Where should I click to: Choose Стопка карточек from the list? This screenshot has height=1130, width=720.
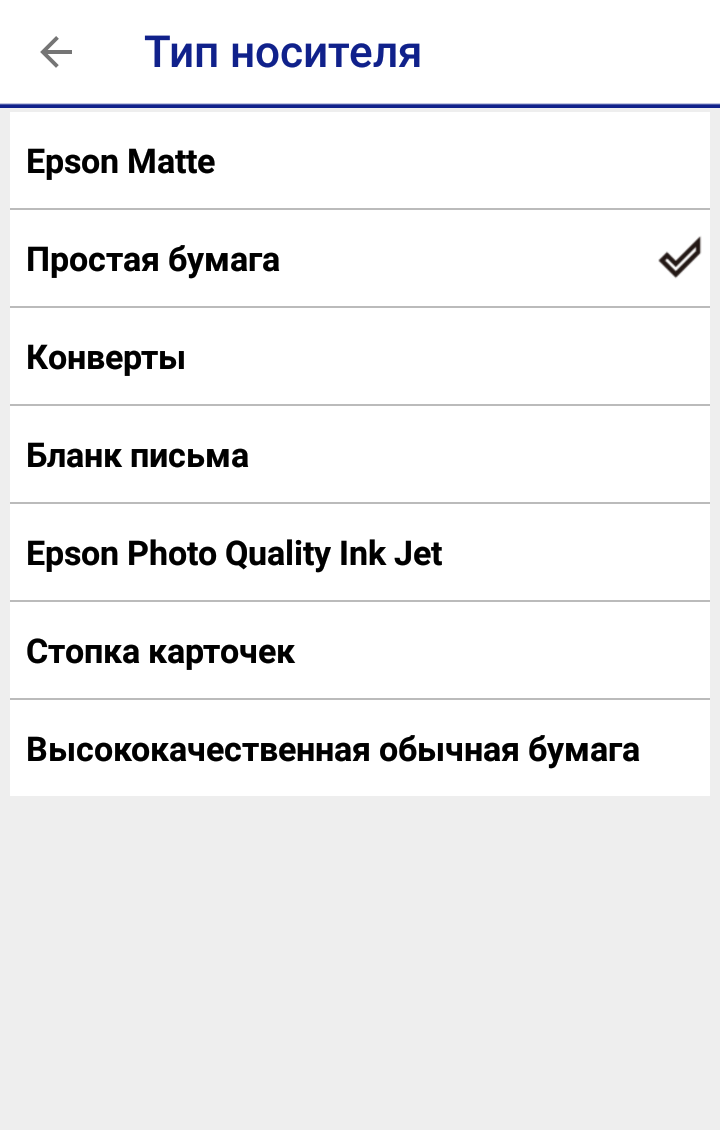[x=360, y=651]
